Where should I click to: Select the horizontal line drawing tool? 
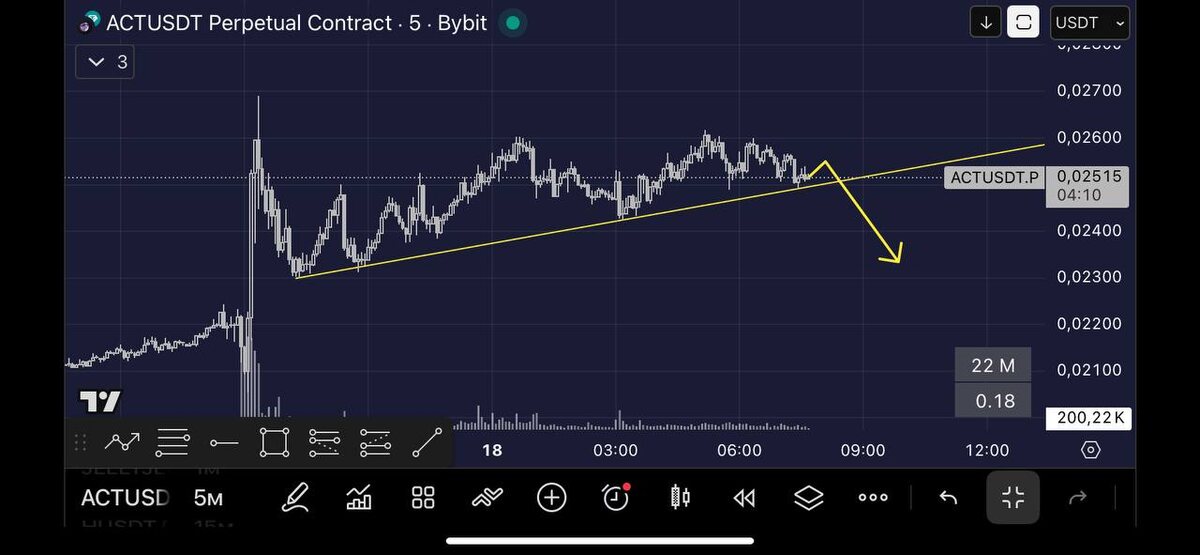pyautogui.click(x=224, y=441)
